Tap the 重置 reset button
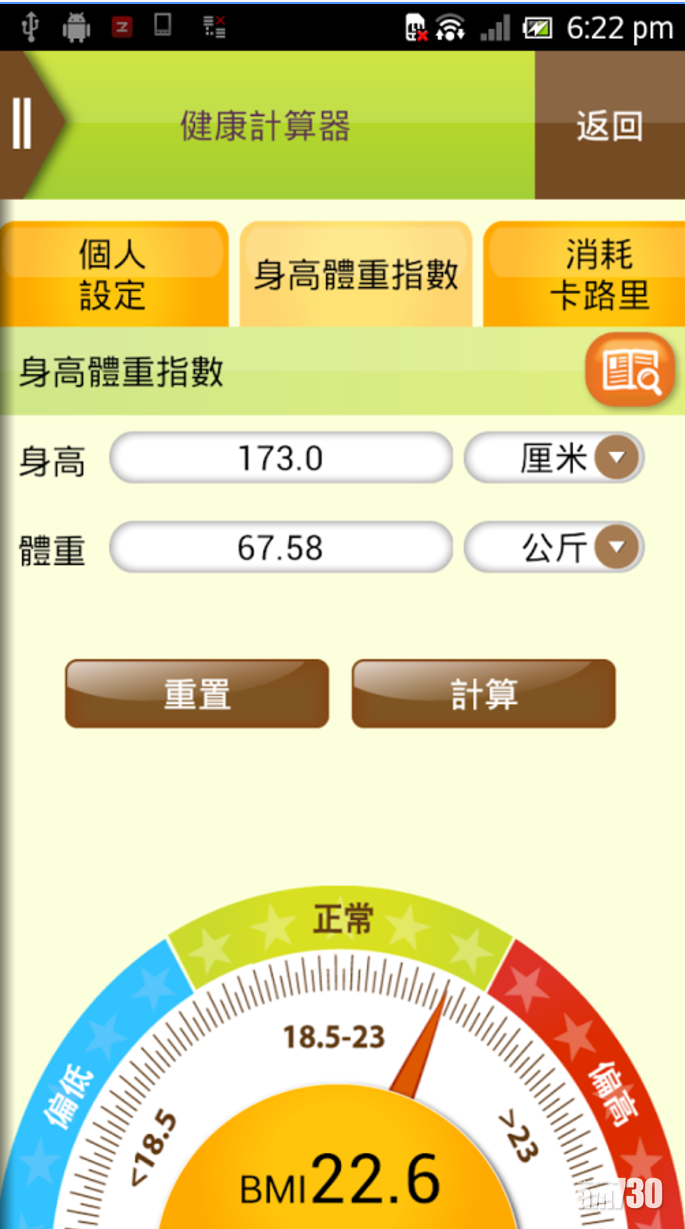Viewport: 685px width, 1229px height. [x=197, y=694]
